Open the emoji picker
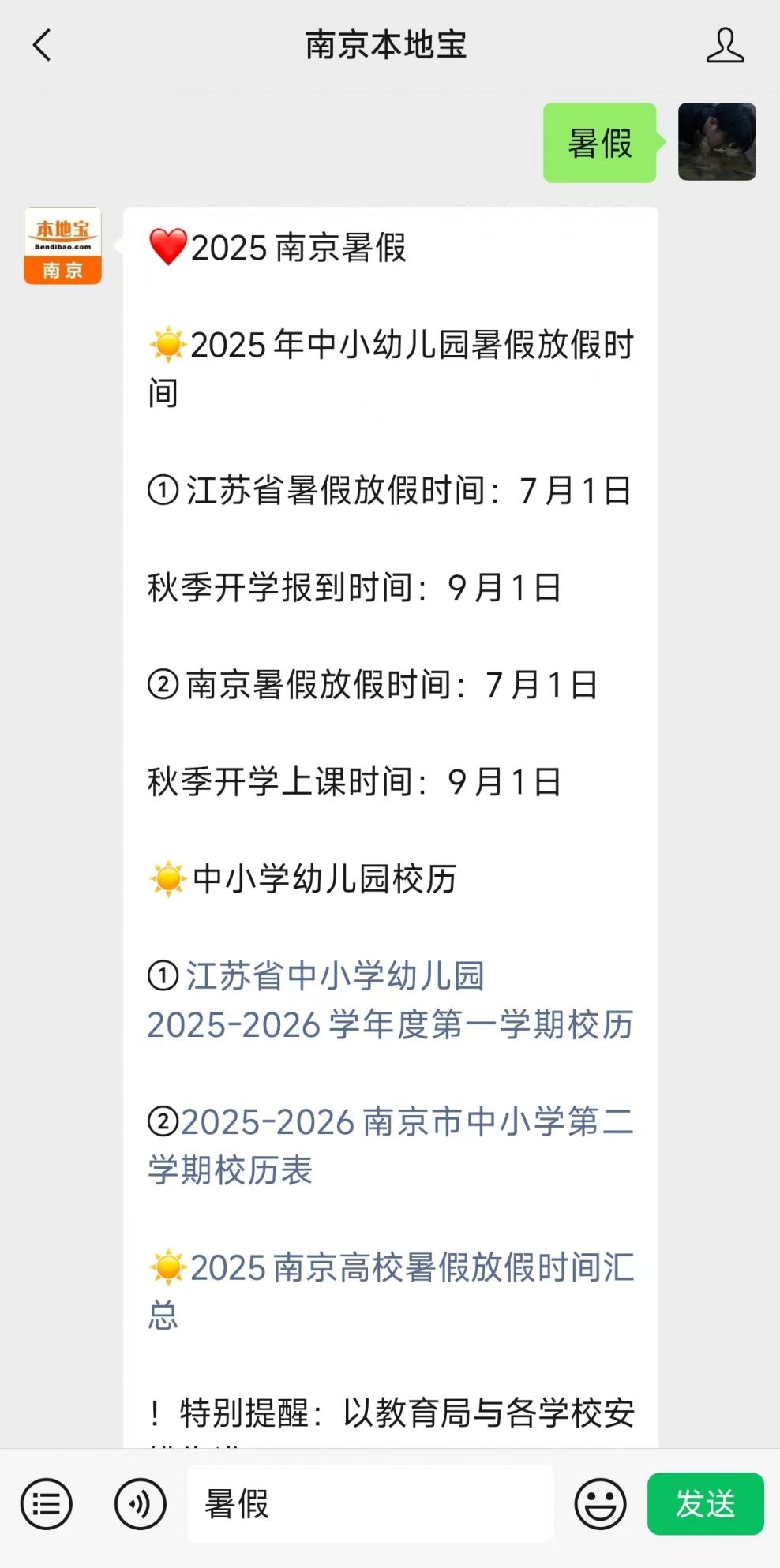Viewport: 780px width, 1568px height. point(600,1503)
